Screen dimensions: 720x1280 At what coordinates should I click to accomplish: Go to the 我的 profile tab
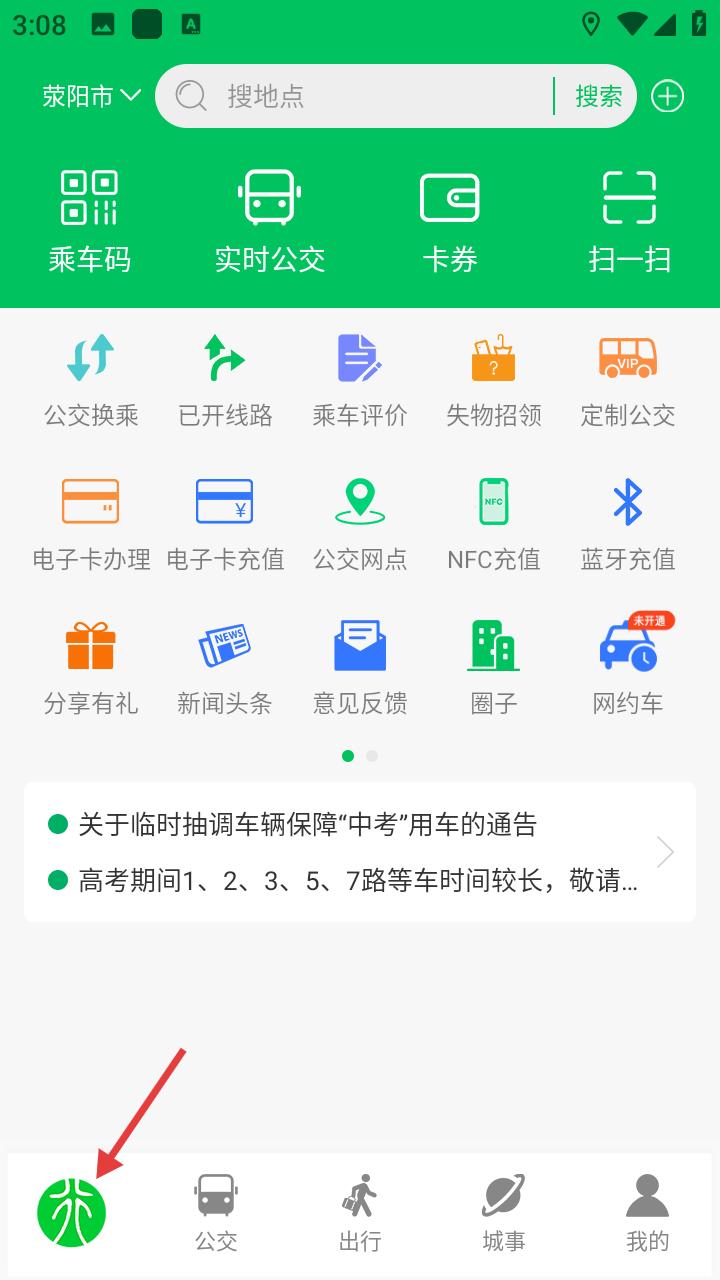pyautogui.click(x=647, y=1214)
